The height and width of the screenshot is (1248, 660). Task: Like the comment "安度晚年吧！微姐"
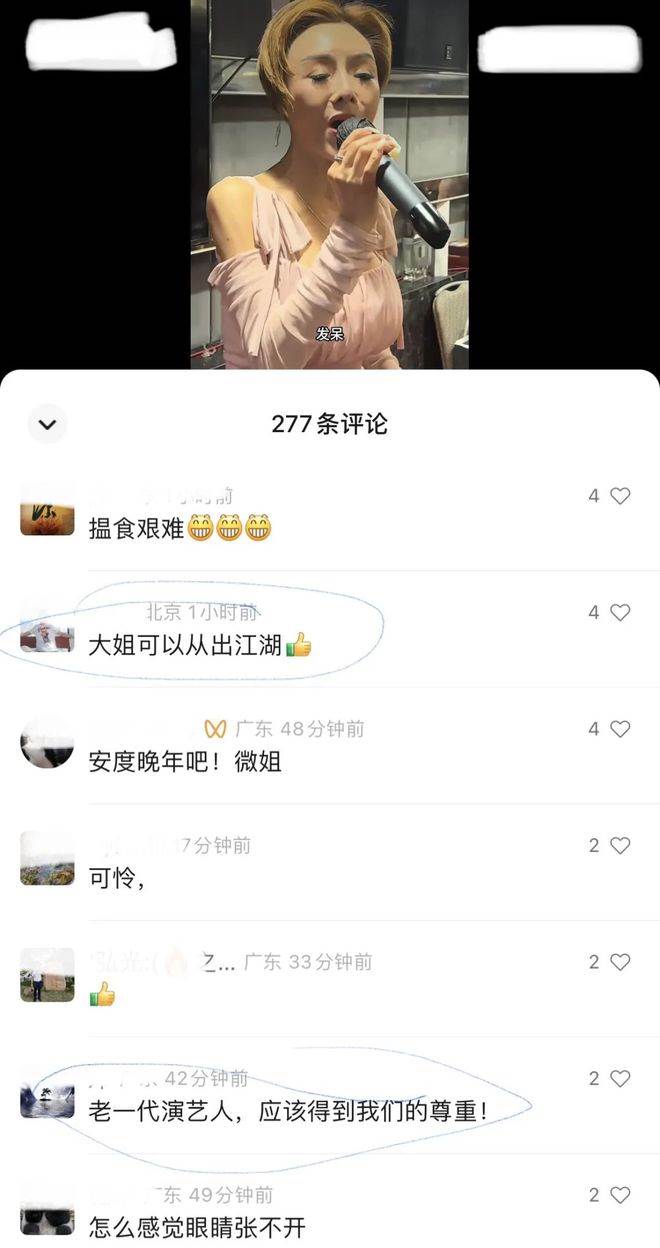coord(620,729)
